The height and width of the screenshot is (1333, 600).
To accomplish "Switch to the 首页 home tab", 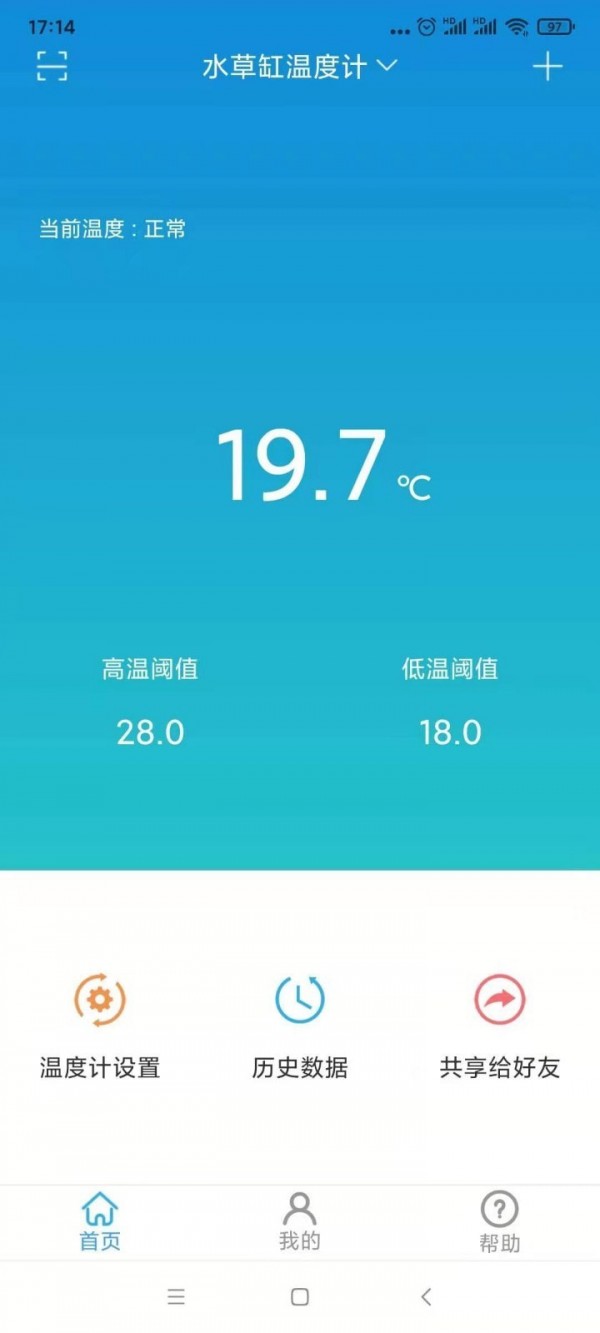I will pyautogui.click(x=100, y=1222).
